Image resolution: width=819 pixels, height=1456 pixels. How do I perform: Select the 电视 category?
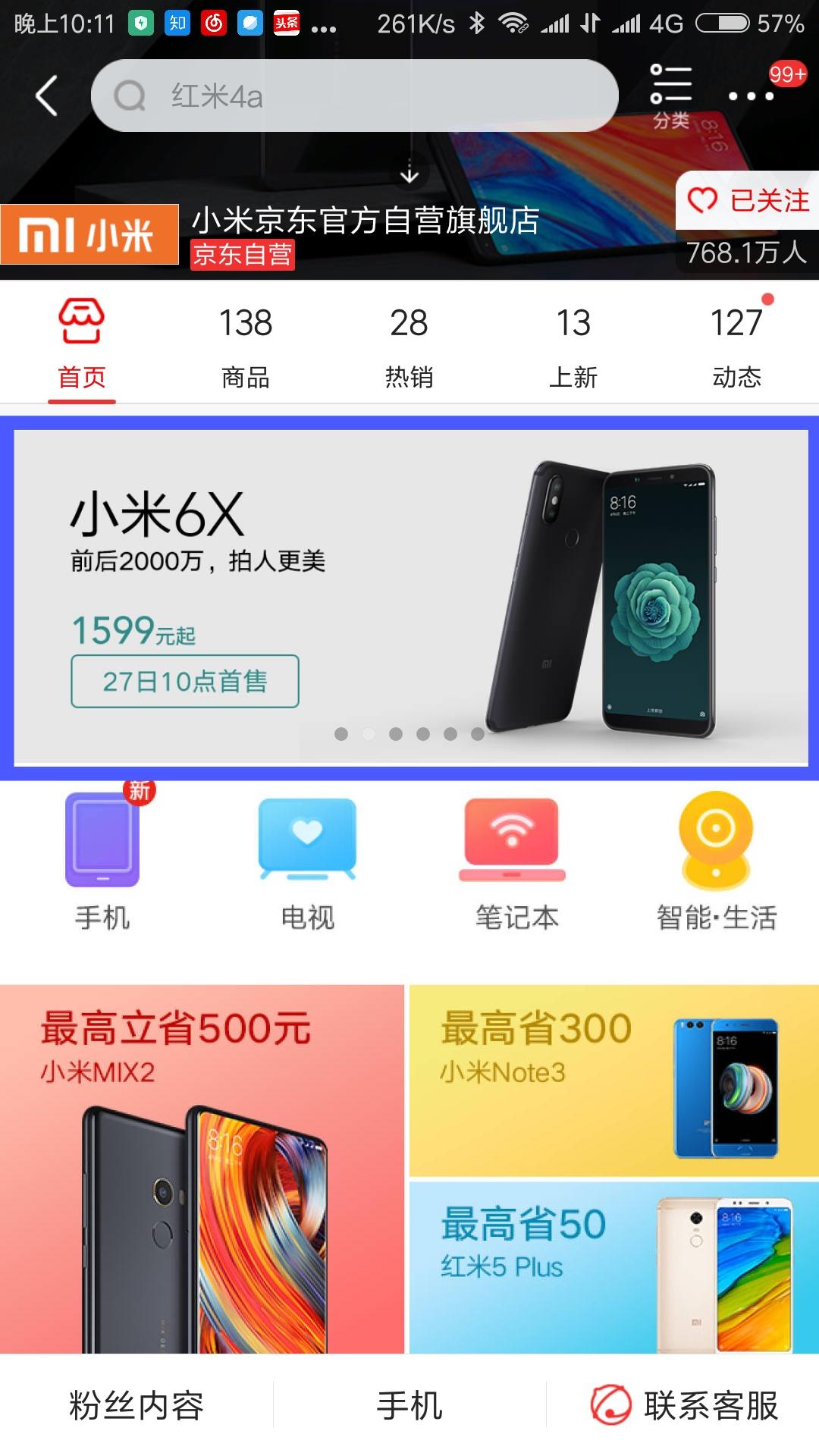click(307, 862)
